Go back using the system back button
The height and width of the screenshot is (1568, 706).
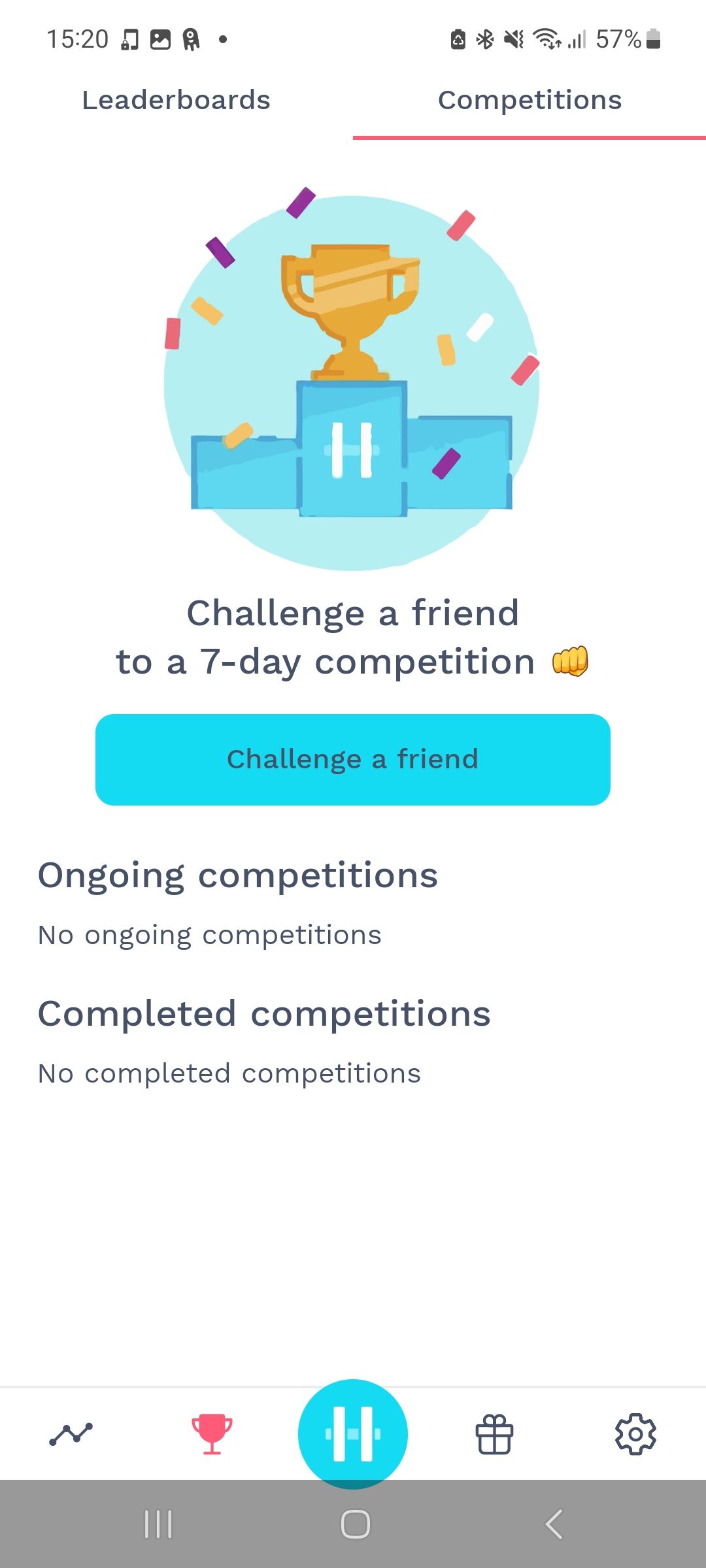(x=554, y=1524)
